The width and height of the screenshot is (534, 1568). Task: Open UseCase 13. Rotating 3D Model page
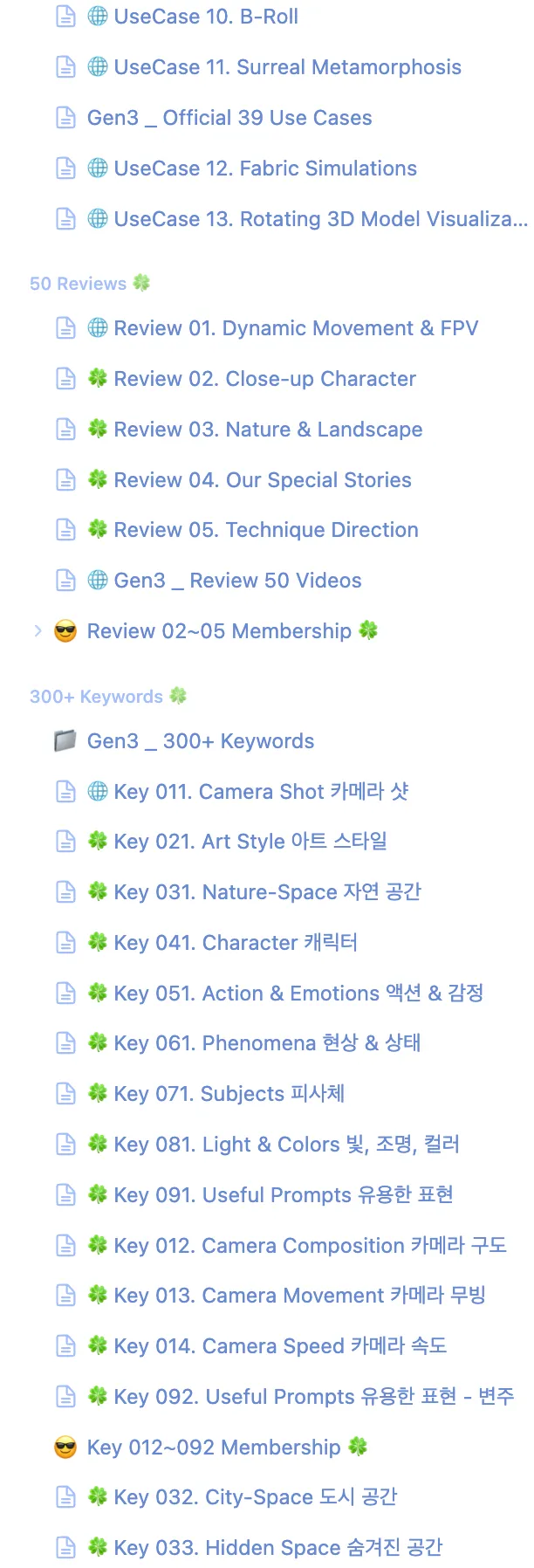(x=319, y=219)
